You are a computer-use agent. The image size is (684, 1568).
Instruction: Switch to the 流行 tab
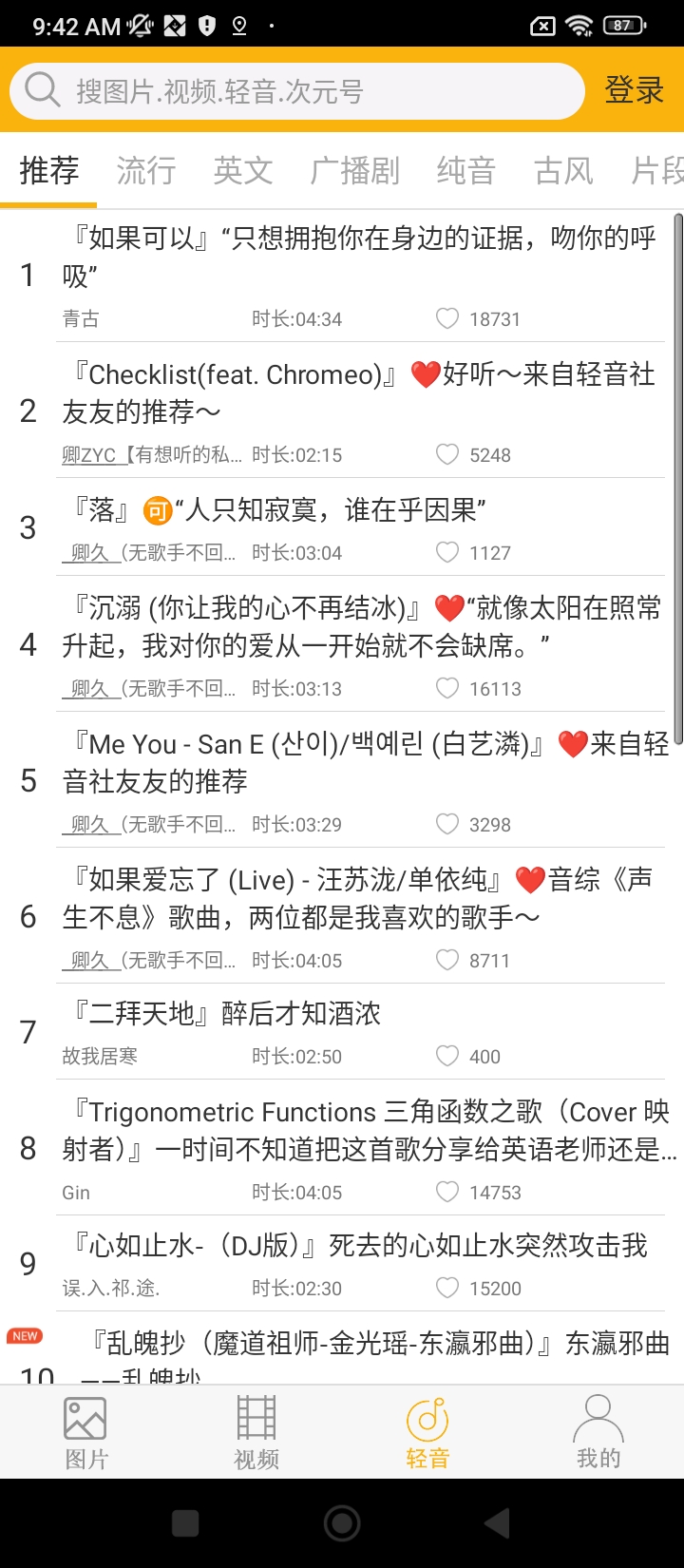[x=146, y=171]
